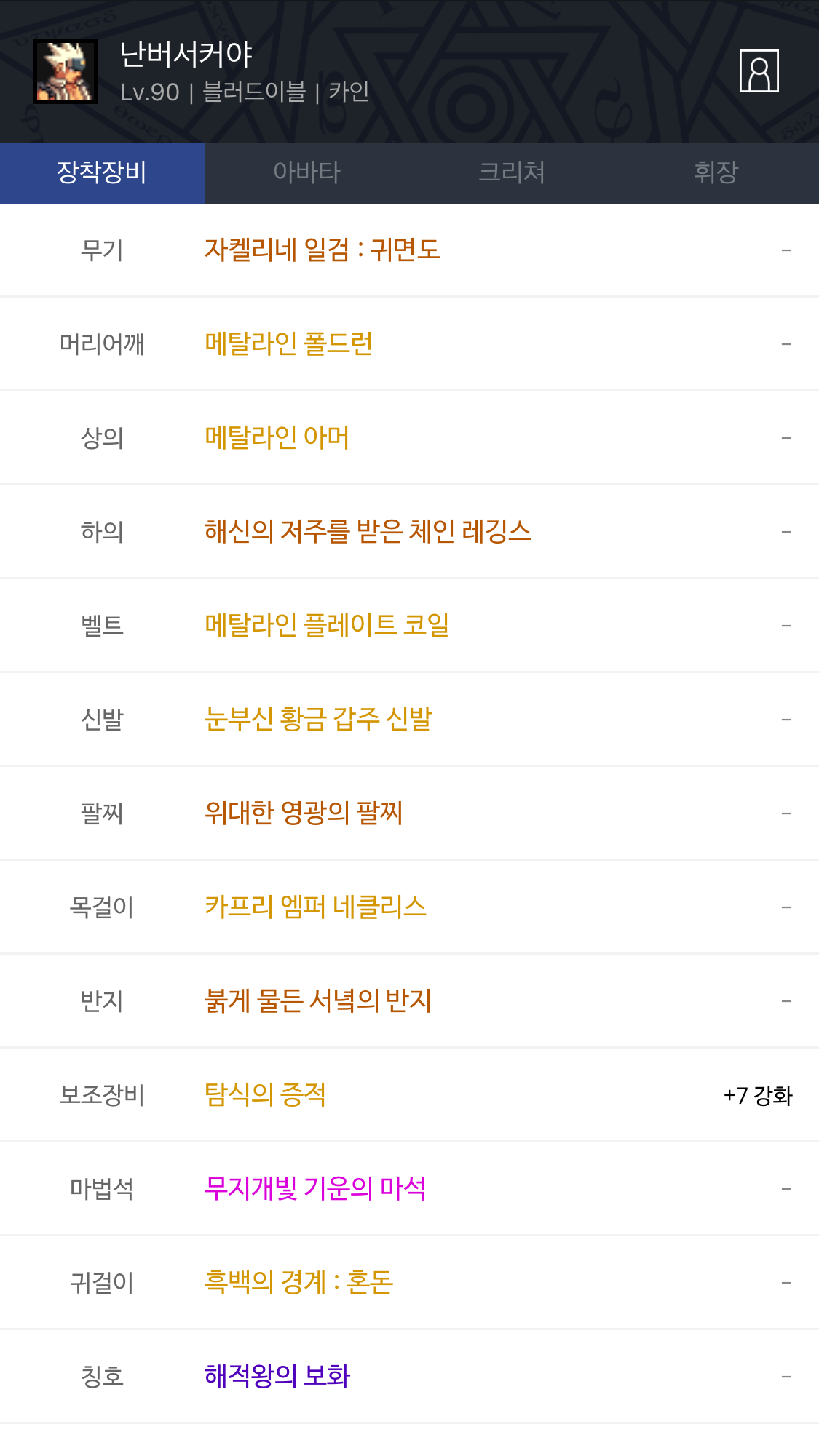Image resolution: width=819 pixels, height=1456 pixels.
Task: View earring 흑백의 경계 : 혼돈
Action: pos(298,1283)
